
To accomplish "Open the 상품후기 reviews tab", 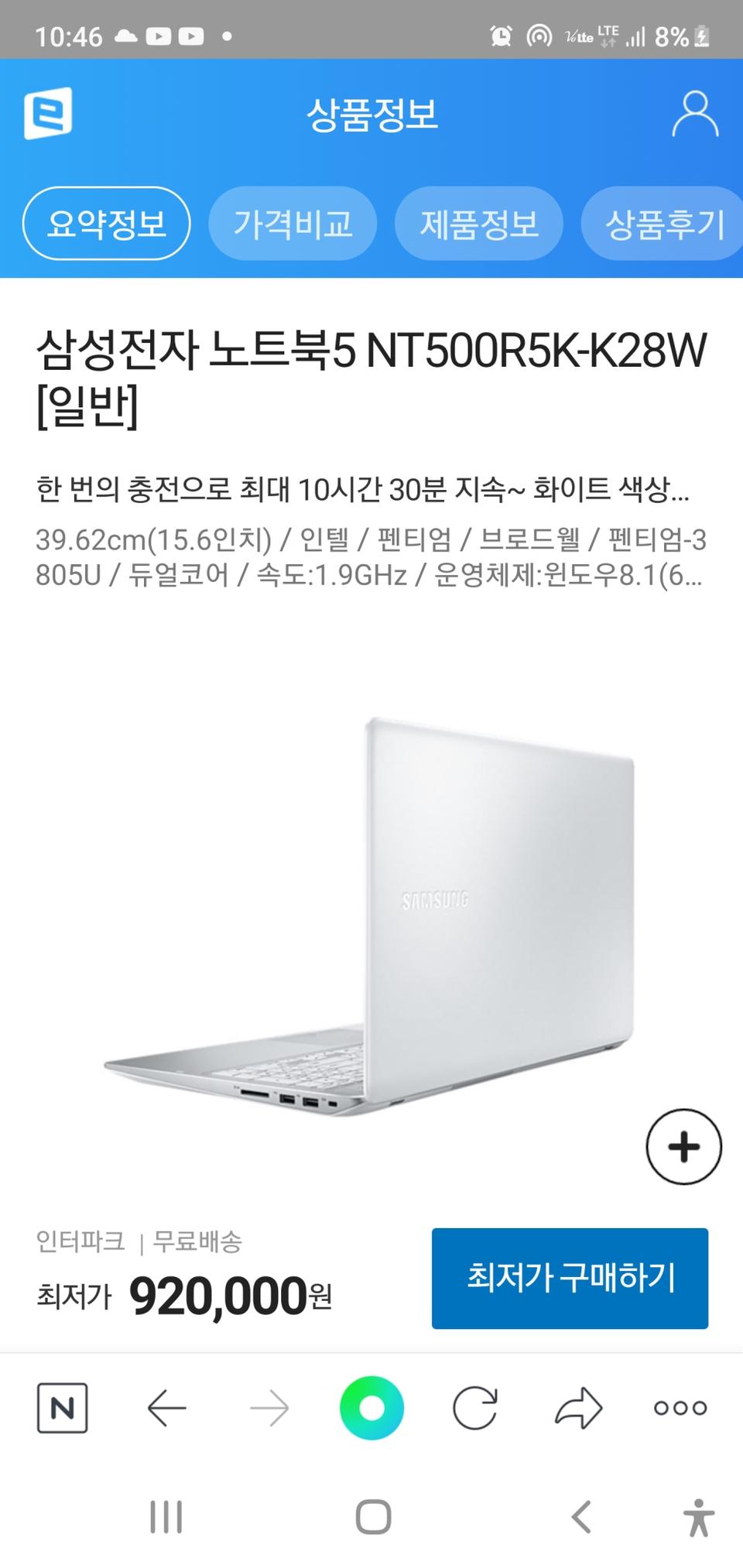I will pyautogui.click(x=663, y=223).
